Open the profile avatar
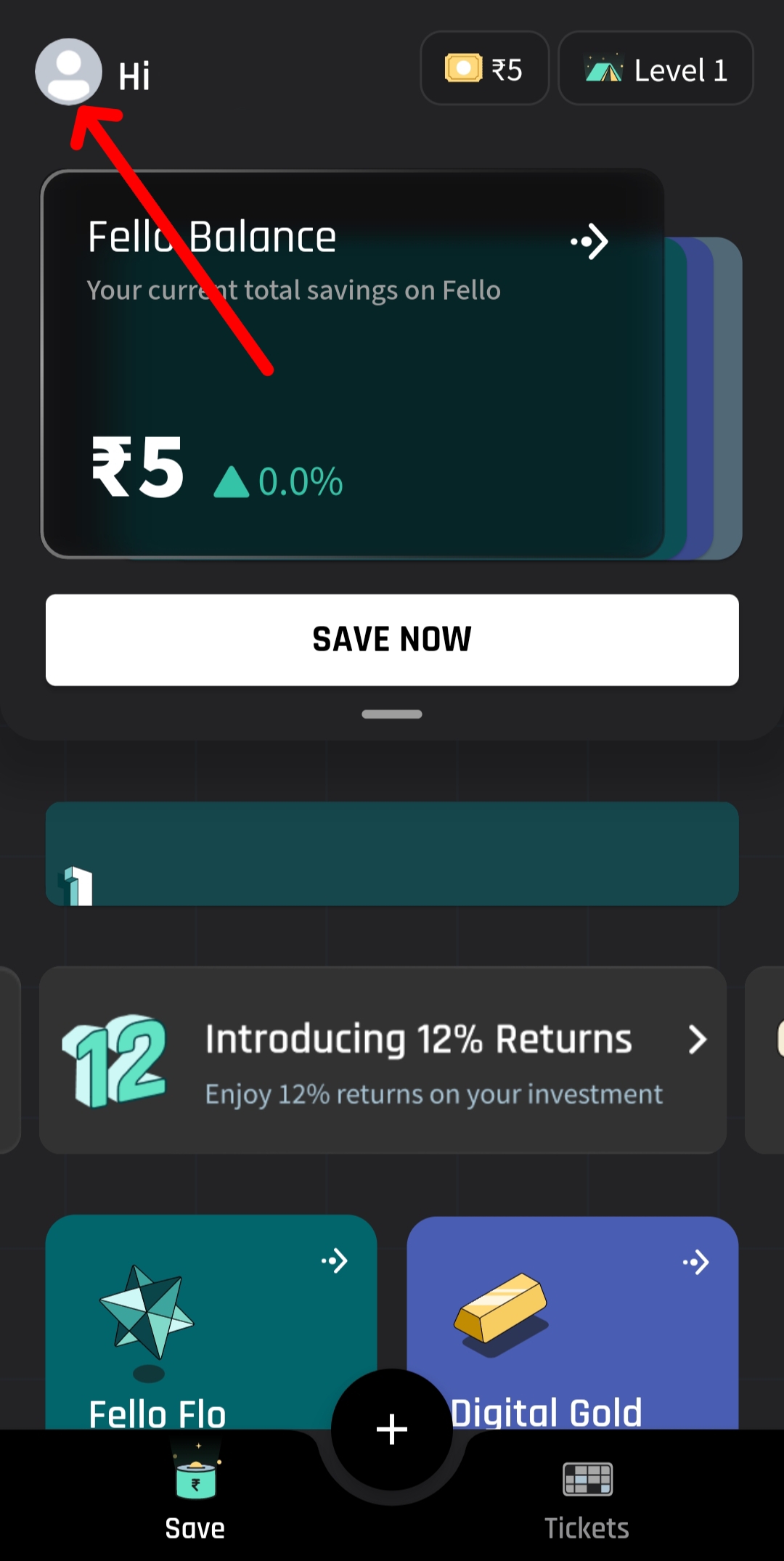Screen dimensions: 784x1561 [68, 72]
